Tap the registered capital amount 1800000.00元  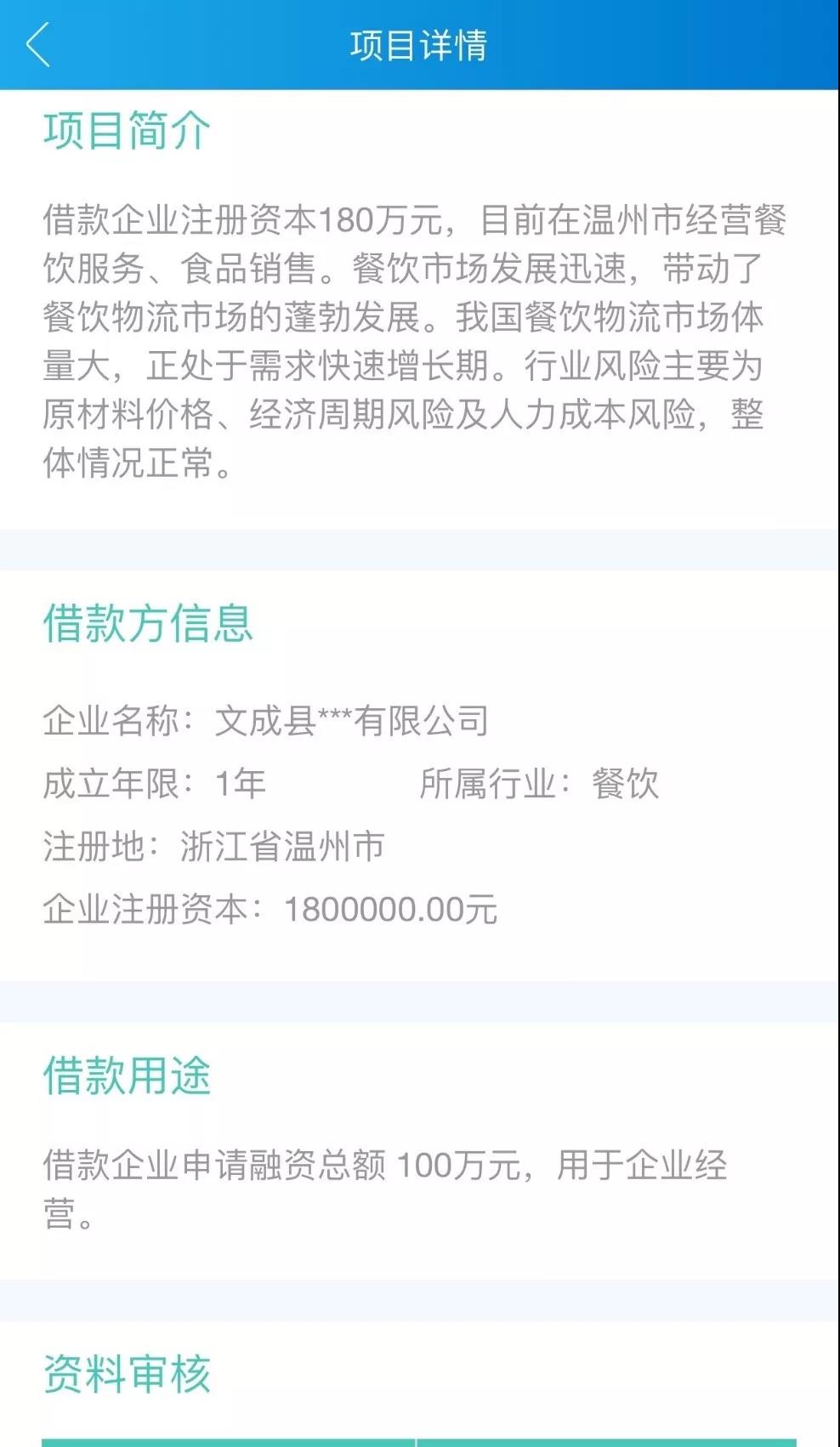(x=391, y=910)
